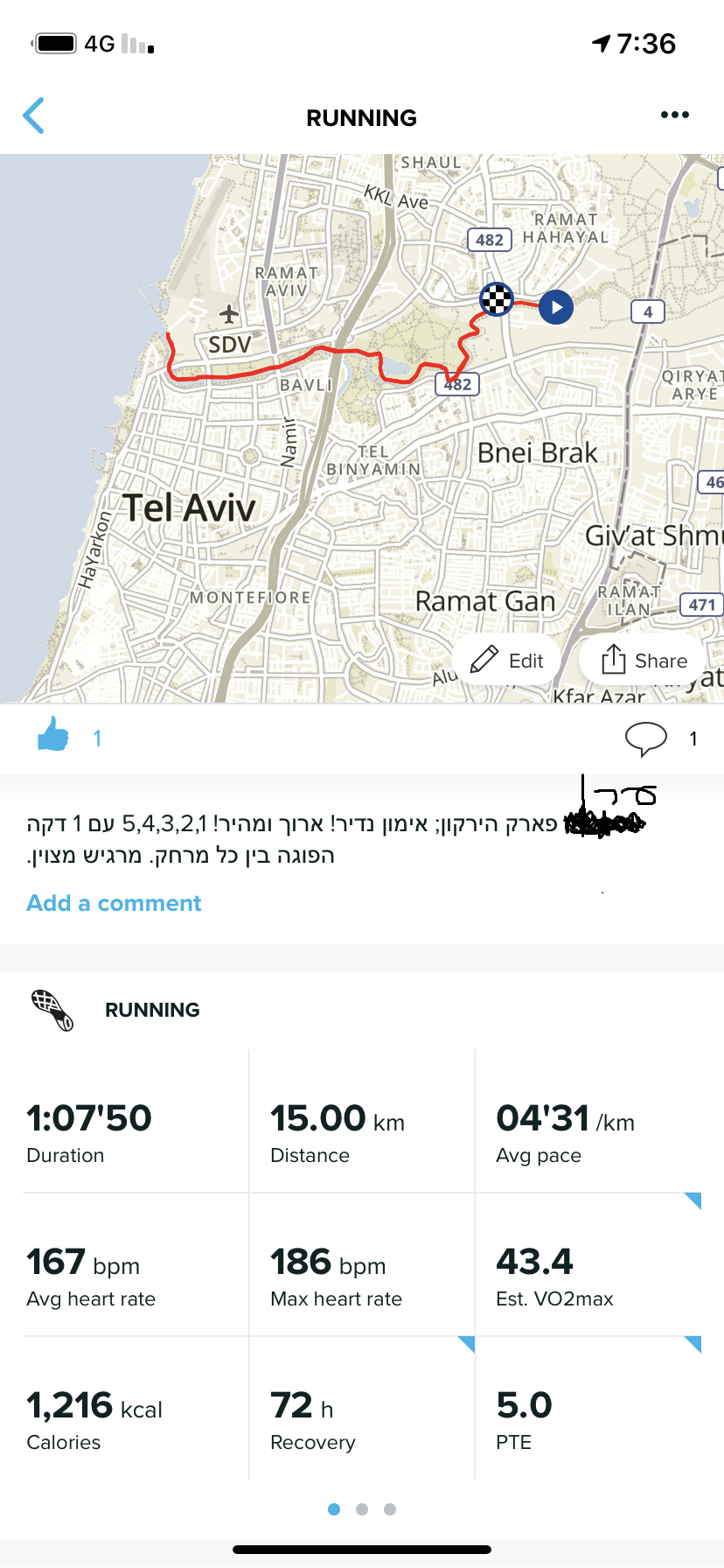
Task: Share this running workout
Action: click(x=644, y=661)
